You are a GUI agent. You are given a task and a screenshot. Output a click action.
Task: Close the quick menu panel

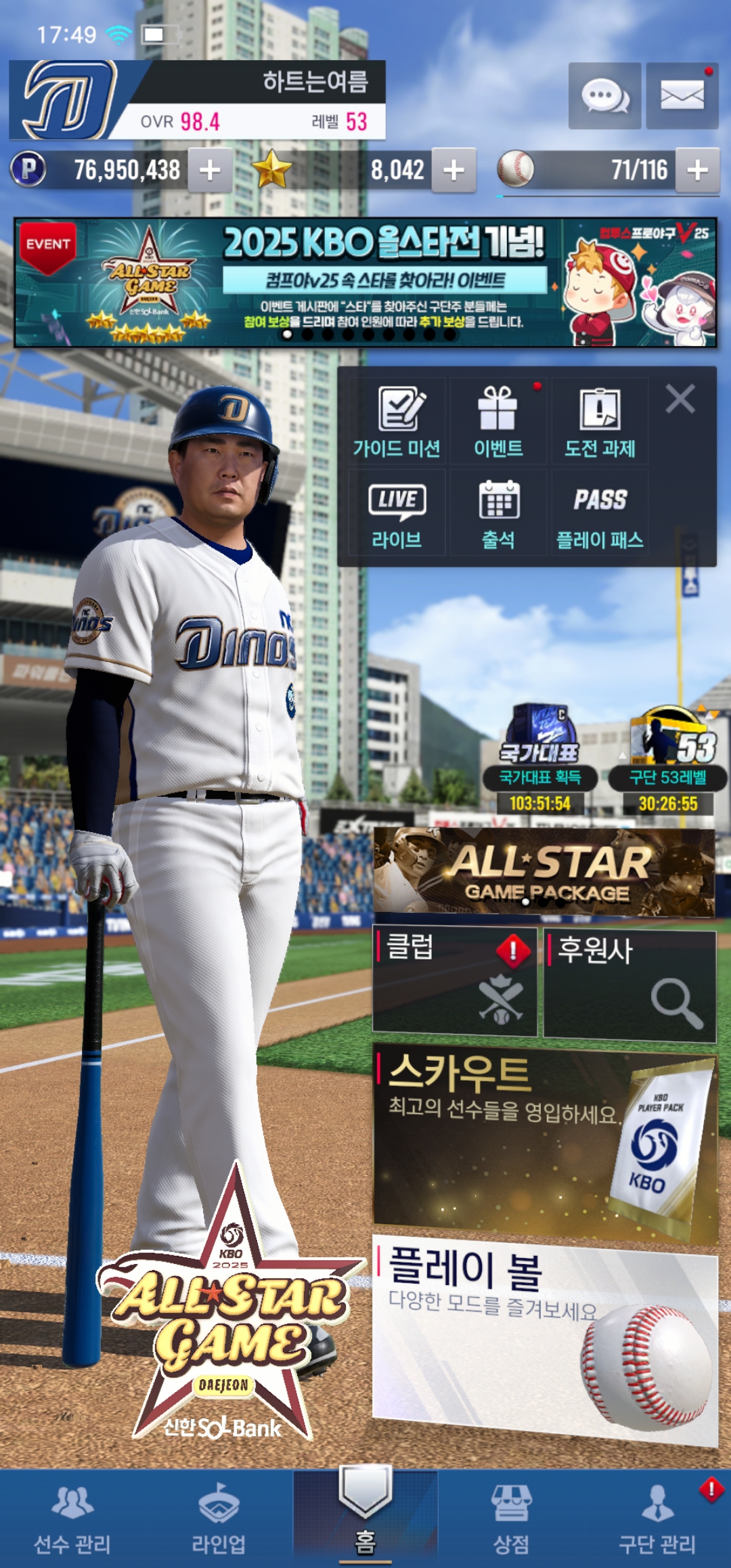point(680,399)
